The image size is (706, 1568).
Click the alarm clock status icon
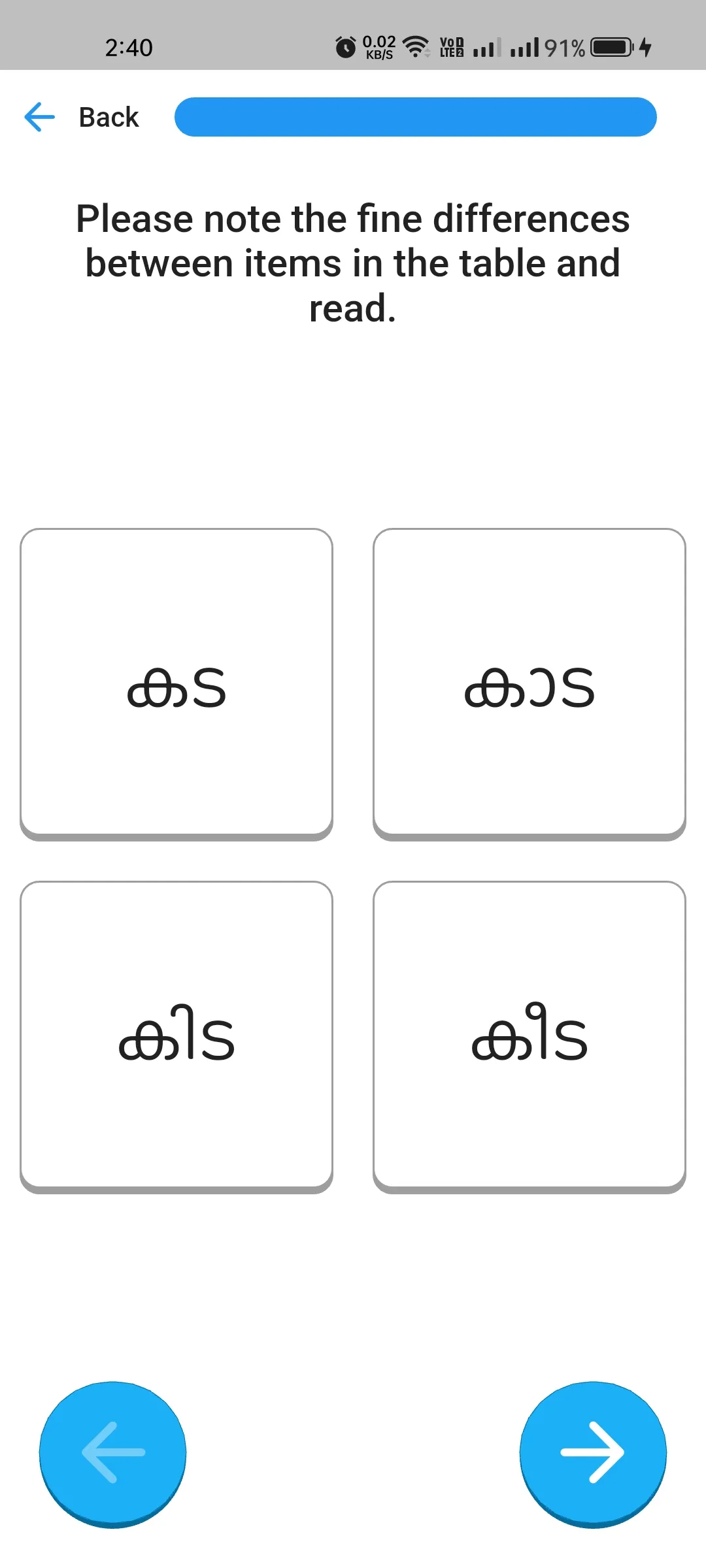(x=345, y=46)
